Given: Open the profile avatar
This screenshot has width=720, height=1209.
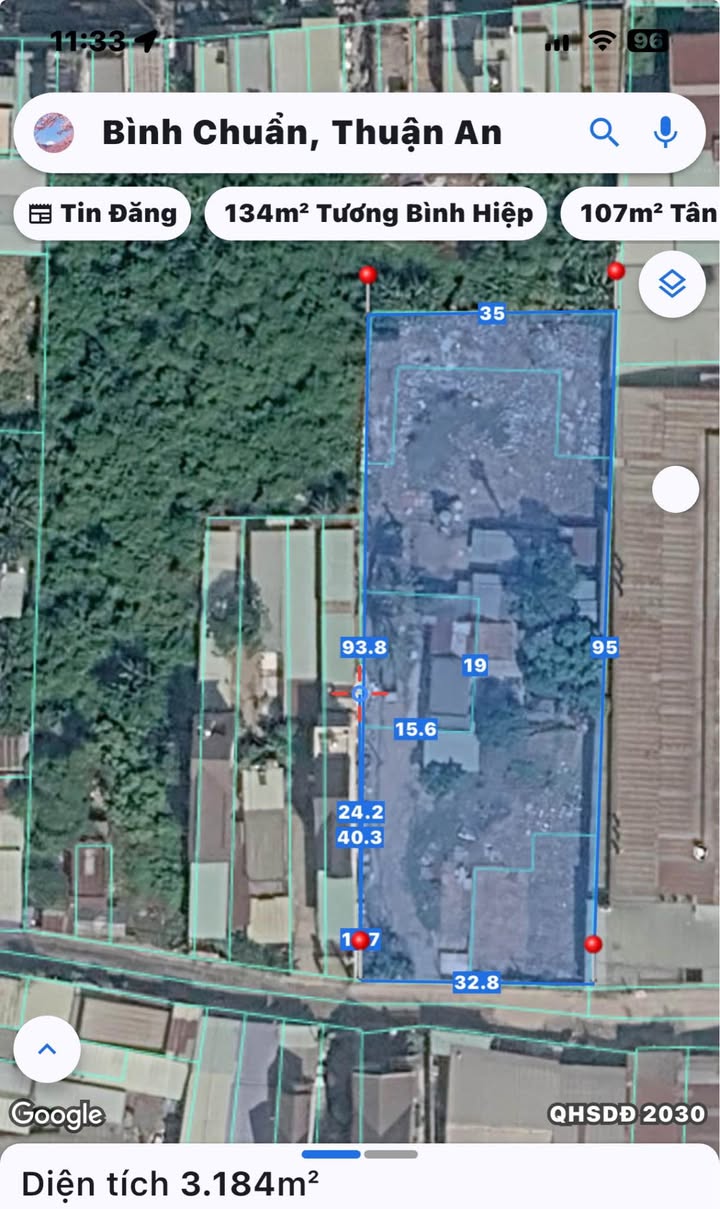Looking at the screenshot, I should click(x=53, y=132).
